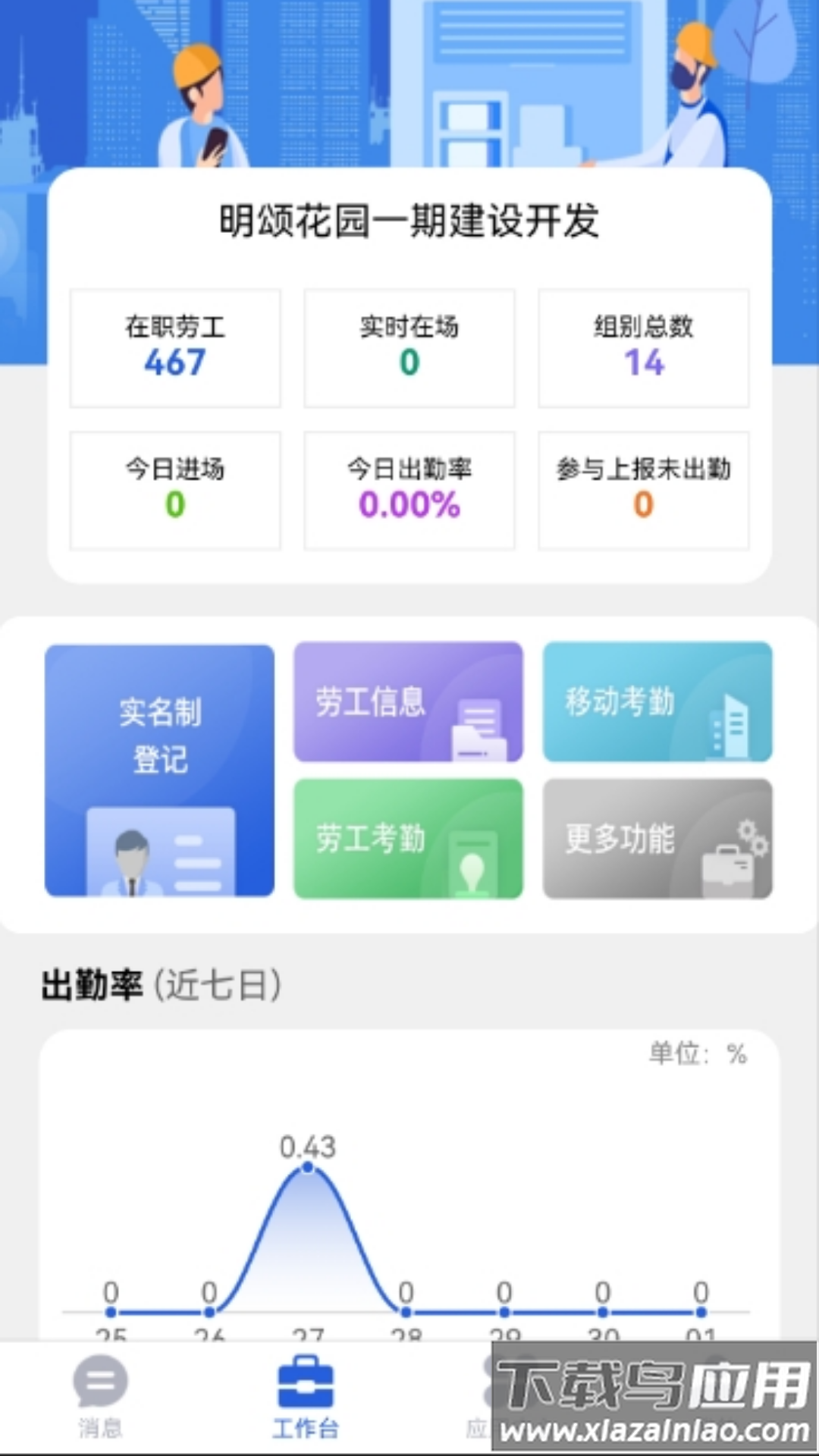Select the active 工作台 tab
This screenshot has width=819, height=1456.
(x=306, y=1399)
